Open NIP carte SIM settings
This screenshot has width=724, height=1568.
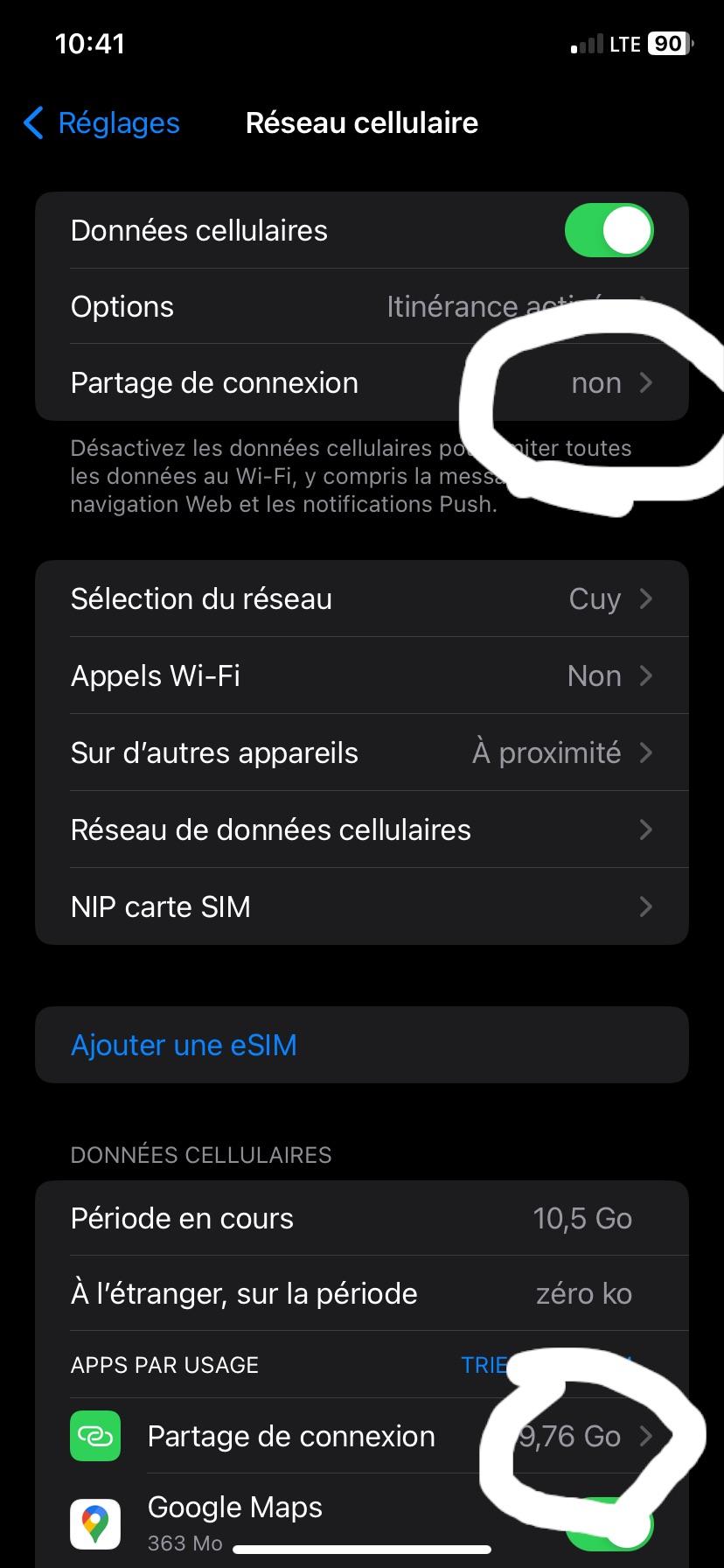362,906
